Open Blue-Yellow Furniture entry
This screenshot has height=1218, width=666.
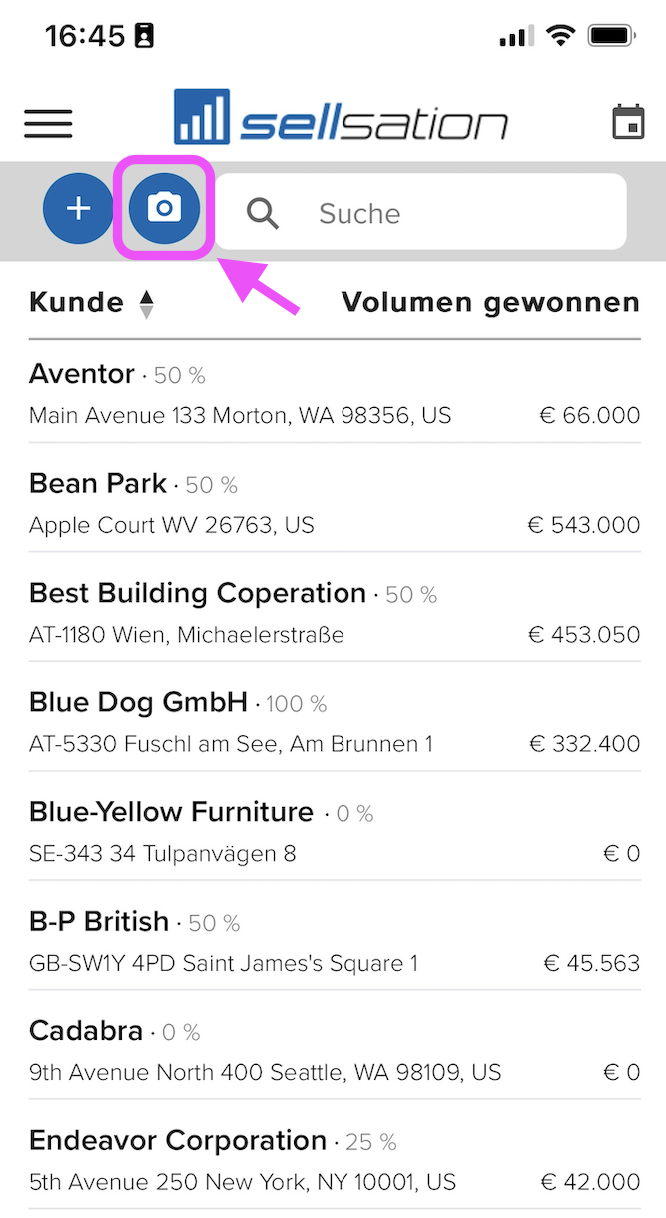(x=334, y=831)
